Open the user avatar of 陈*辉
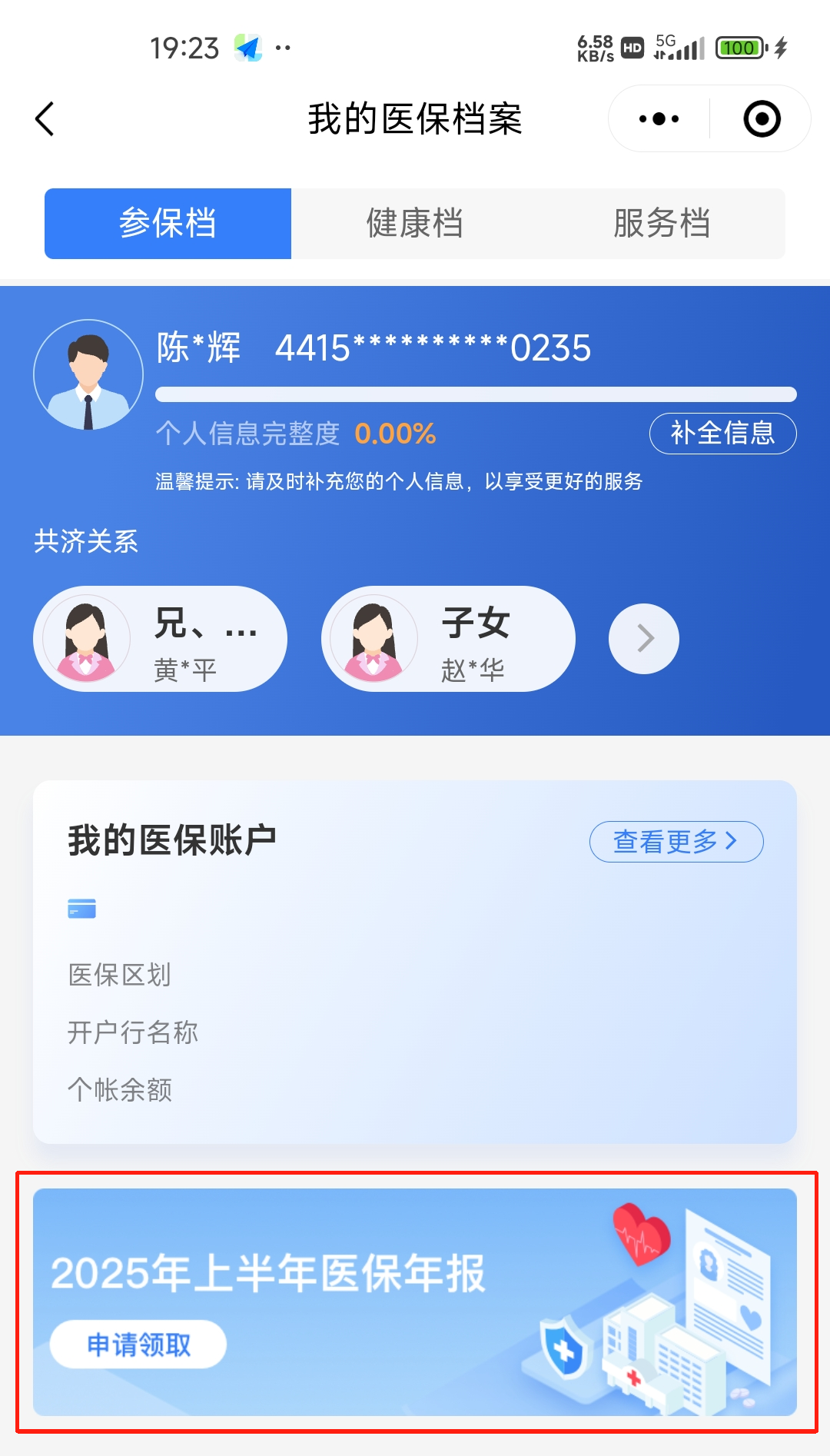Screen dimensions: 830x1456 tap(88, 374)
